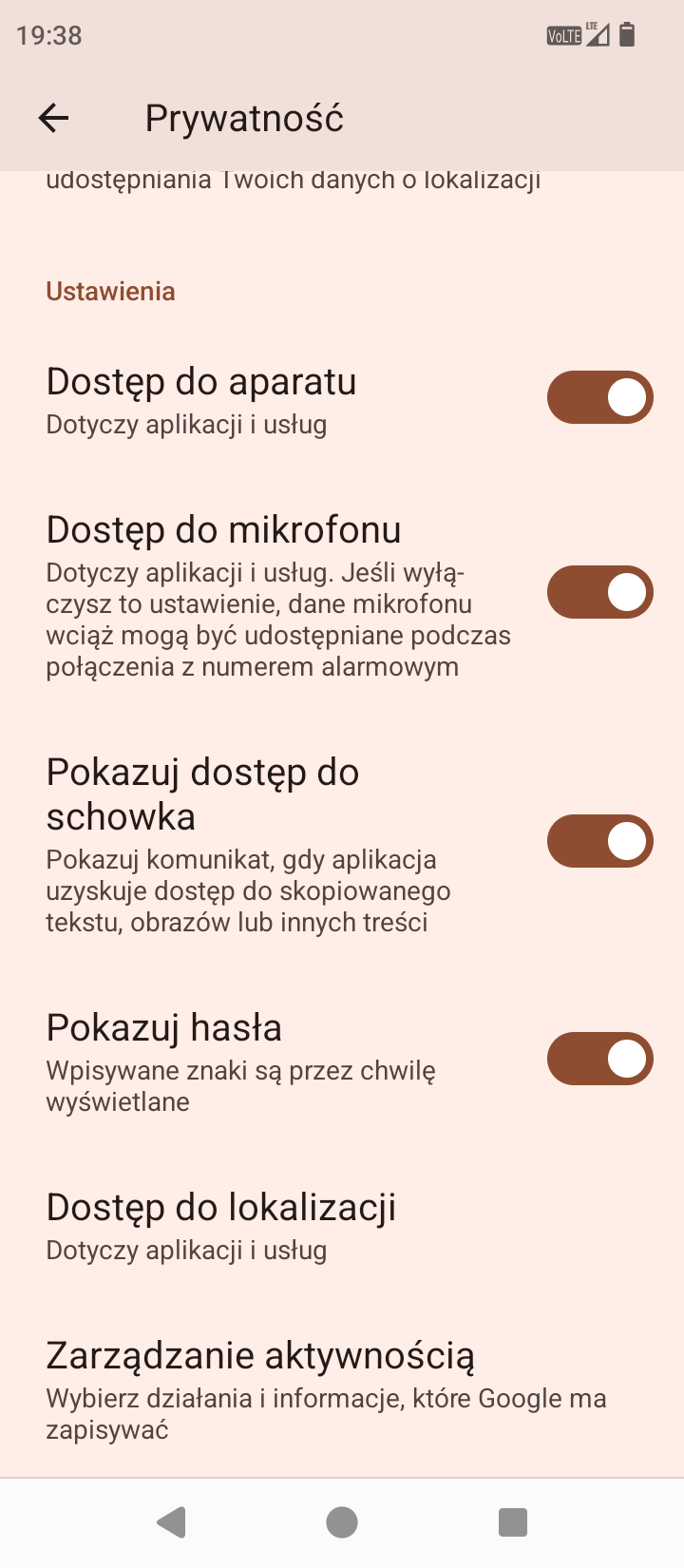This screenshot has height=1568, width=684.
Task: Toggle Pokazuj dostęp do schowka
Action: [599, 841]
